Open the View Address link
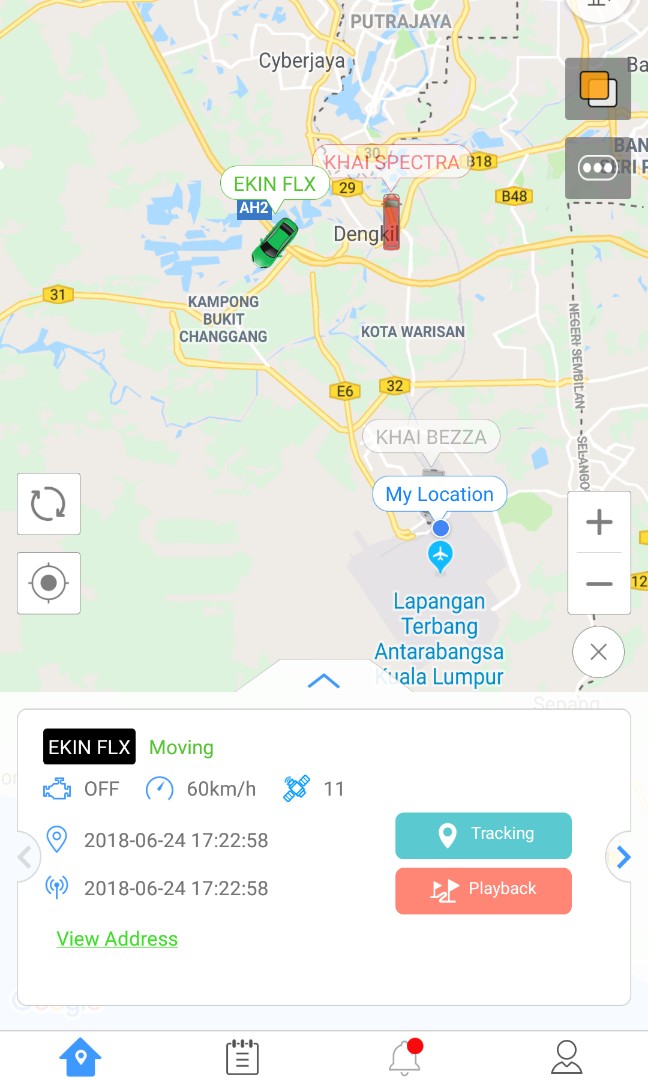The height and width of the screenshot is (1080, 648). coord(117,939)
